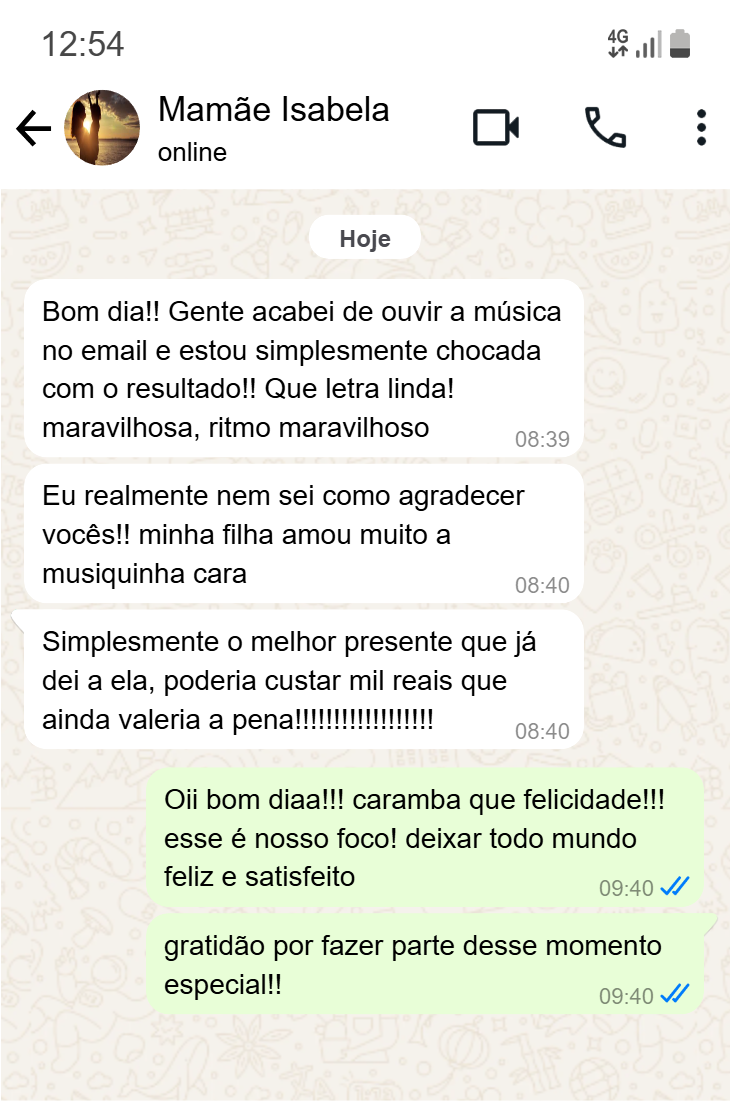The image size is (730, 1102).
Task: Go back using the arrow icon
Action: (33, 129)
